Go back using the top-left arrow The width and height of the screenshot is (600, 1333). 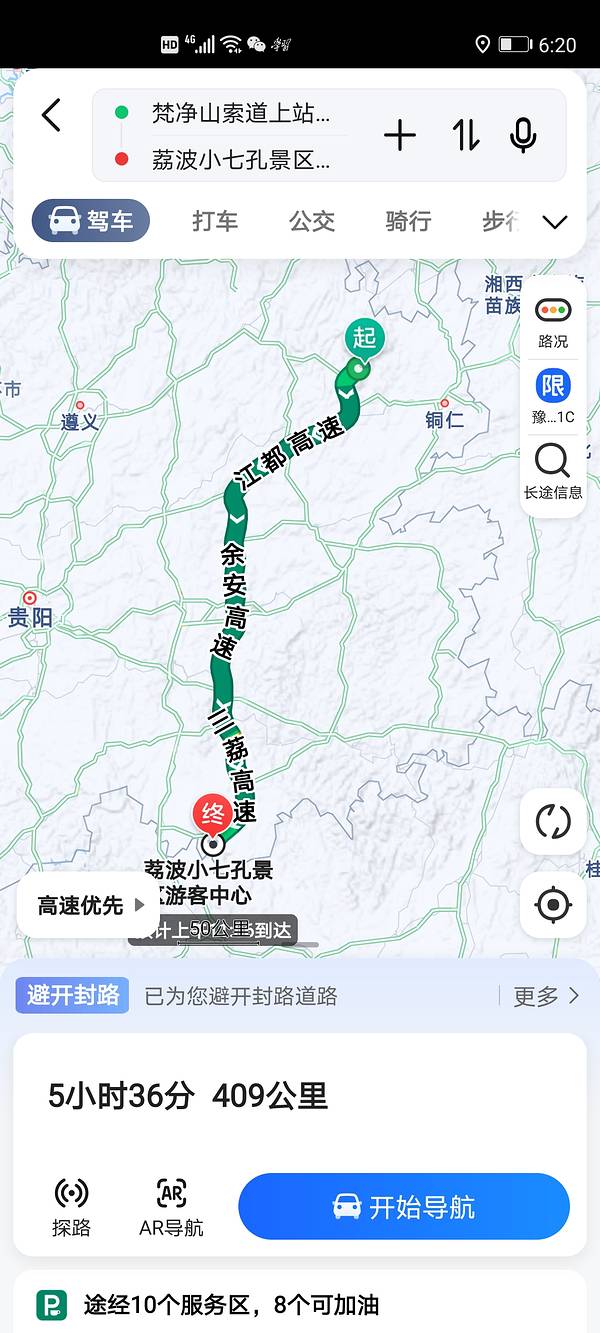(51, 115)
